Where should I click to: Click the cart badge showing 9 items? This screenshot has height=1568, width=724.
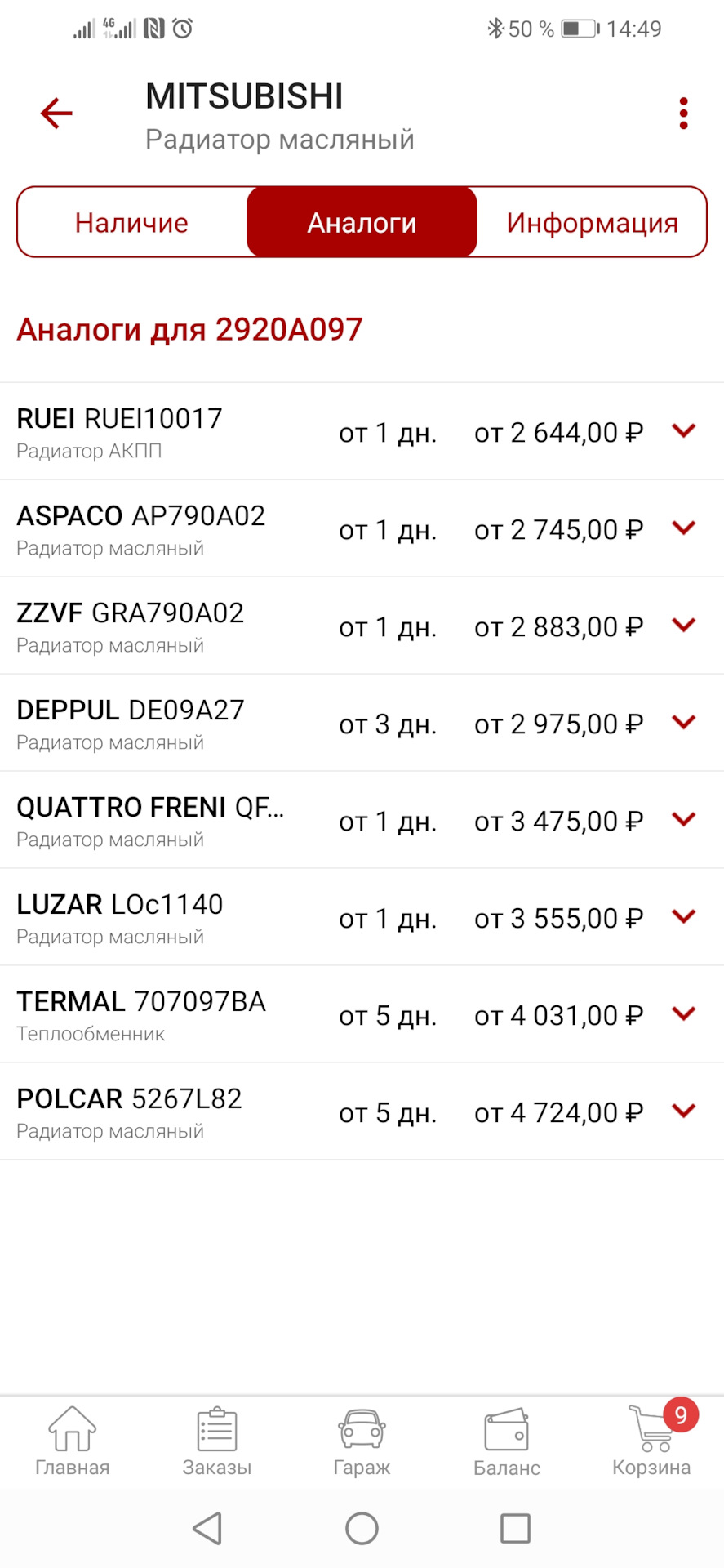pos(678,1410)
